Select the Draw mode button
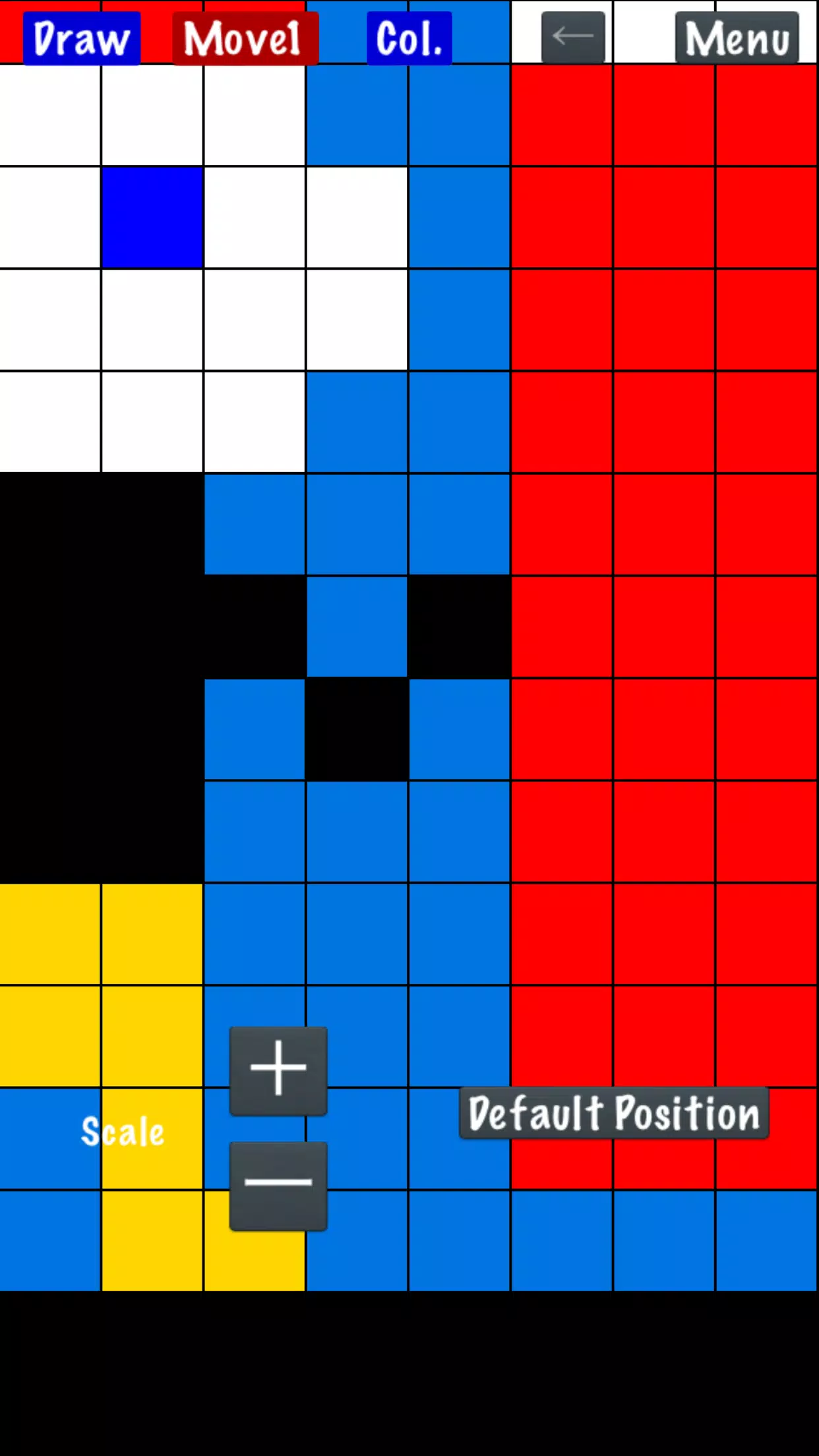Image resolution: width=819 pixels, height=1456 pixels. coord(81,38)
